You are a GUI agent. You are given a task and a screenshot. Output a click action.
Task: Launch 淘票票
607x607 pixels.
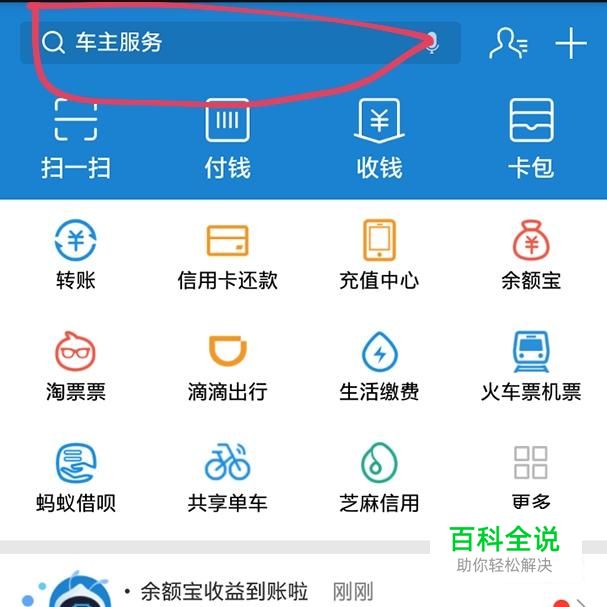click(76, 366)
